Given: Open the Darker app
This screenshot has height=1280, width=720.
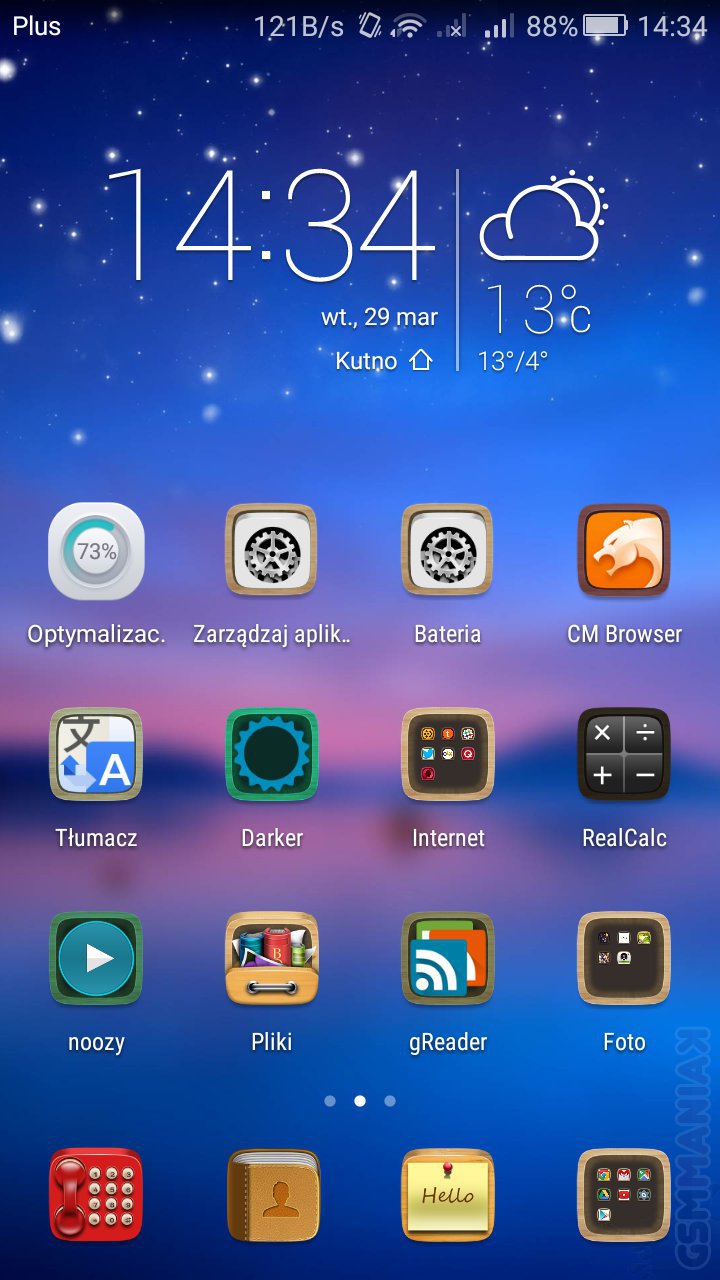Looking at the screenshot, I should point(272,756).
